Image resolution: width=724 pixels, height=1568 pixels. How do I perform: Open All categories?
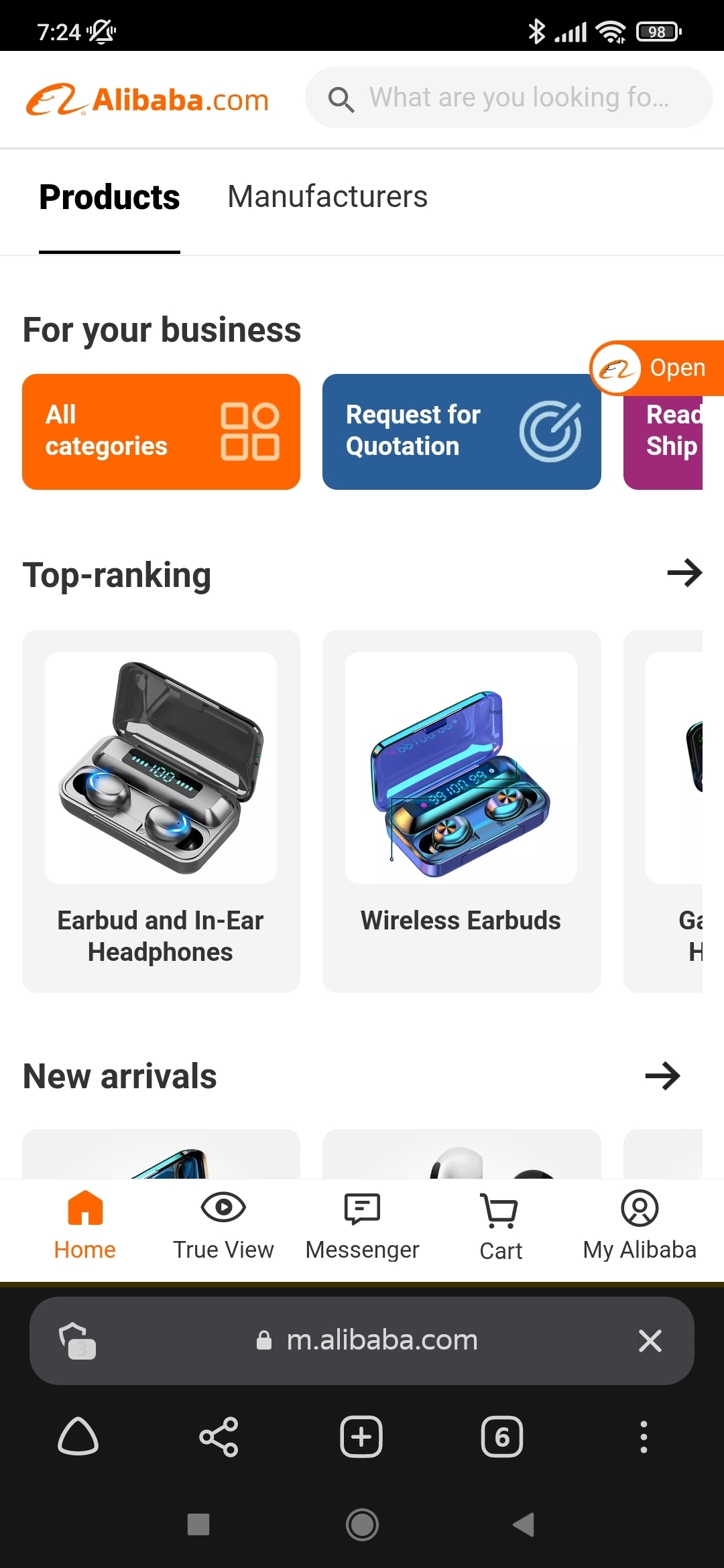click(x=161, y=432)
